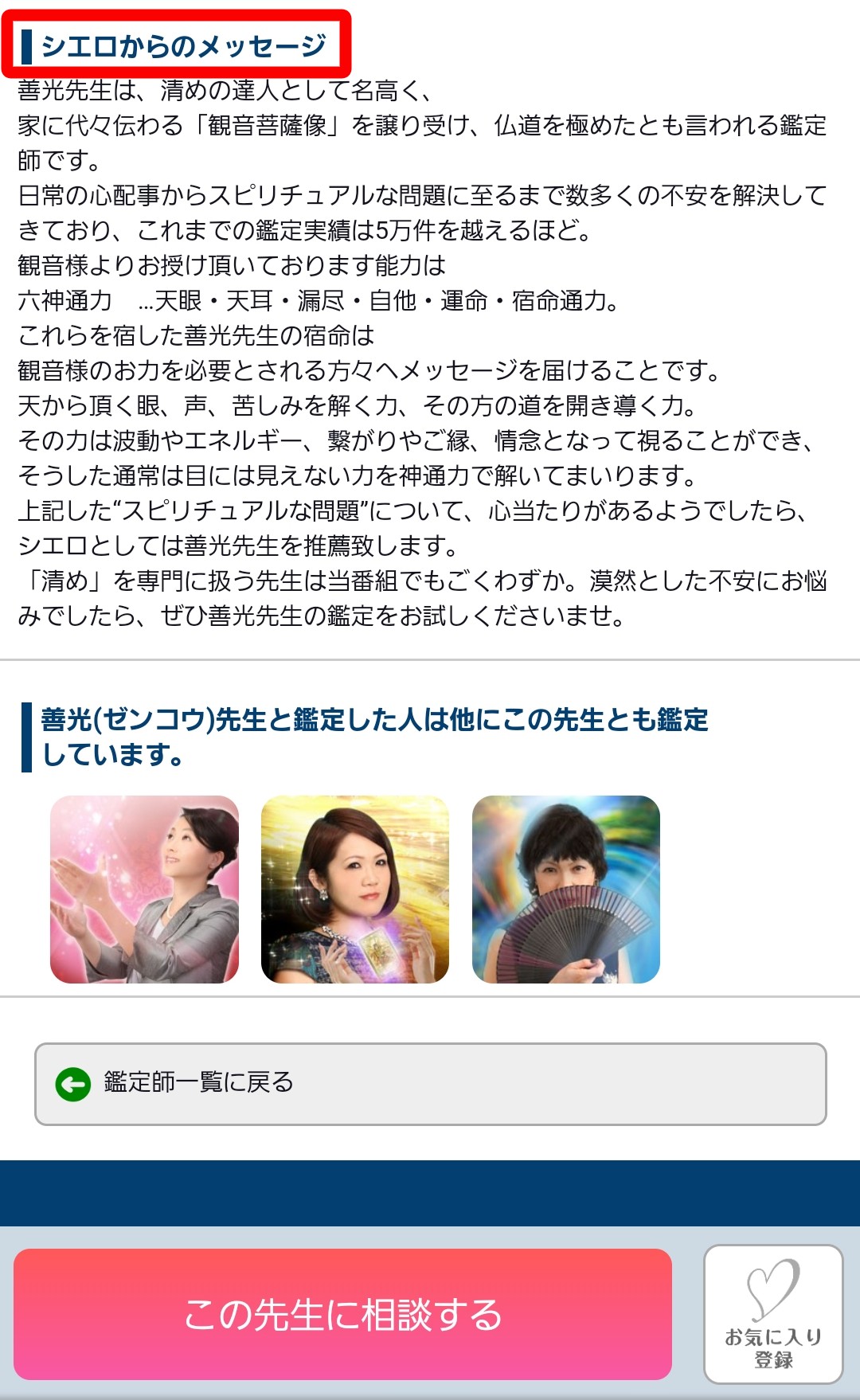View the fortune teller holding tarot cards
This screenshot has width=860, height=1400.
355,889
